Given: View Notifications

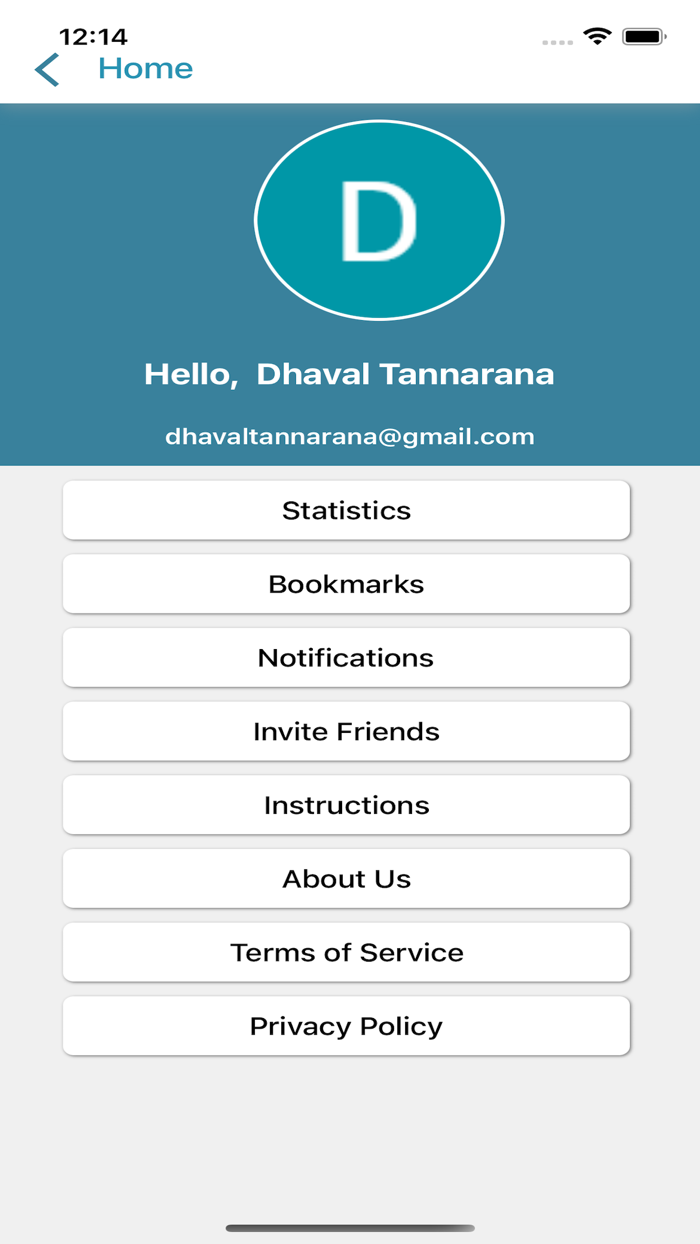Looking at the screenshot, I should click(x=346, y=658).
